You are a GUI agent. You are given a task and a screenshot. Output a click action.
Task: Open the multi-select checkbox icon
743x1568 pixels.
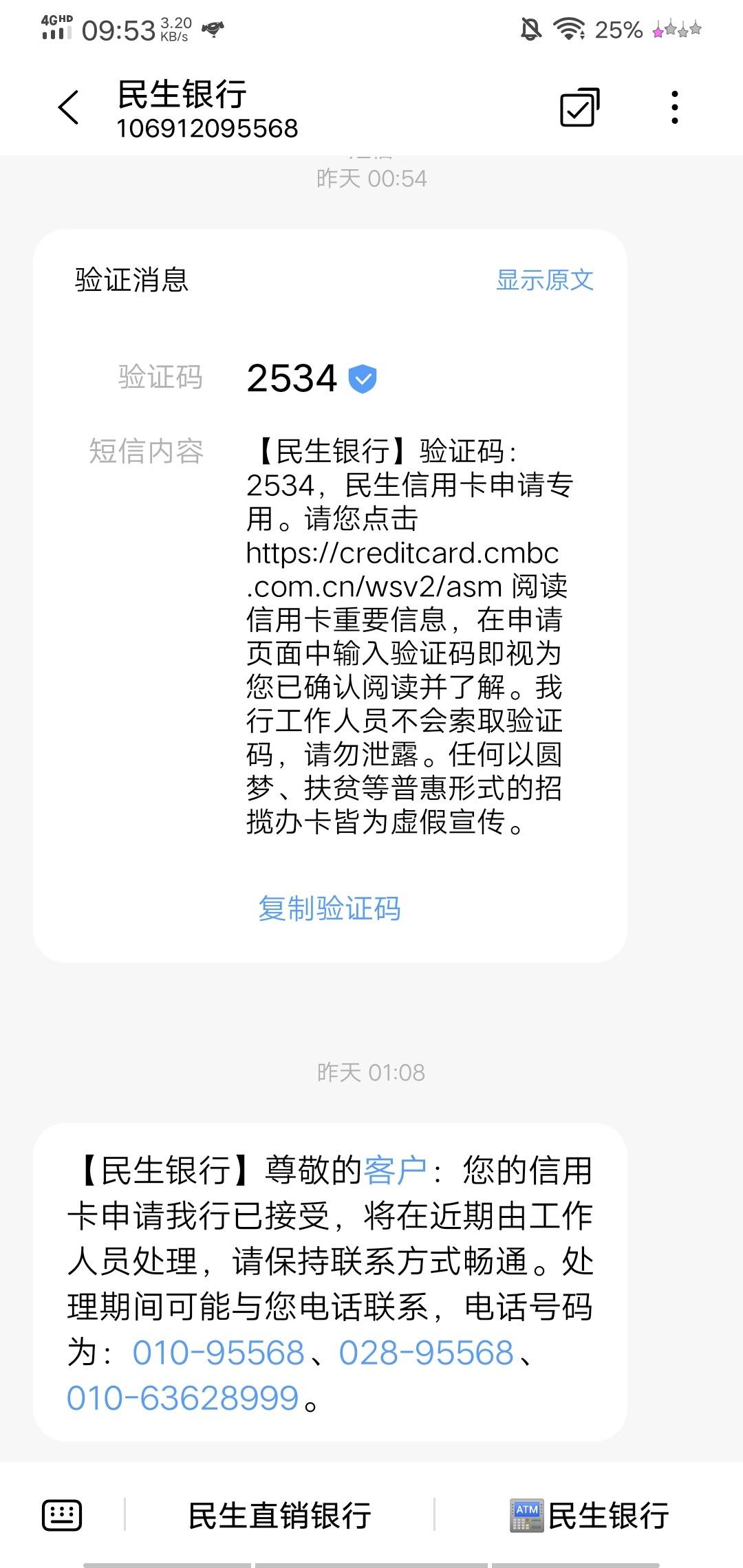[579, 108]
